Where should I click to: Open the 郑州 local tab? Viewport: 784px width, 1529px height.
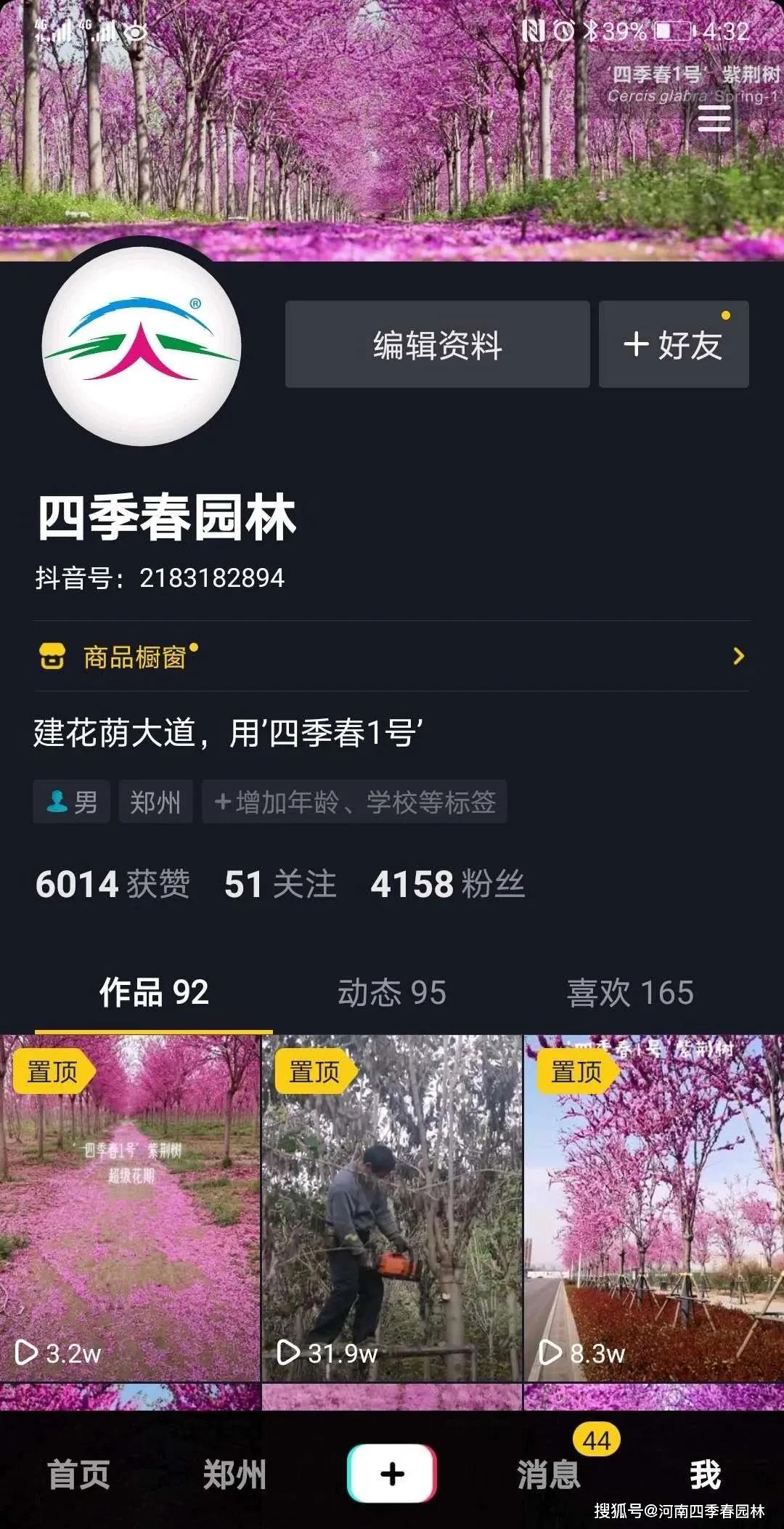(x=234, y=1475)
